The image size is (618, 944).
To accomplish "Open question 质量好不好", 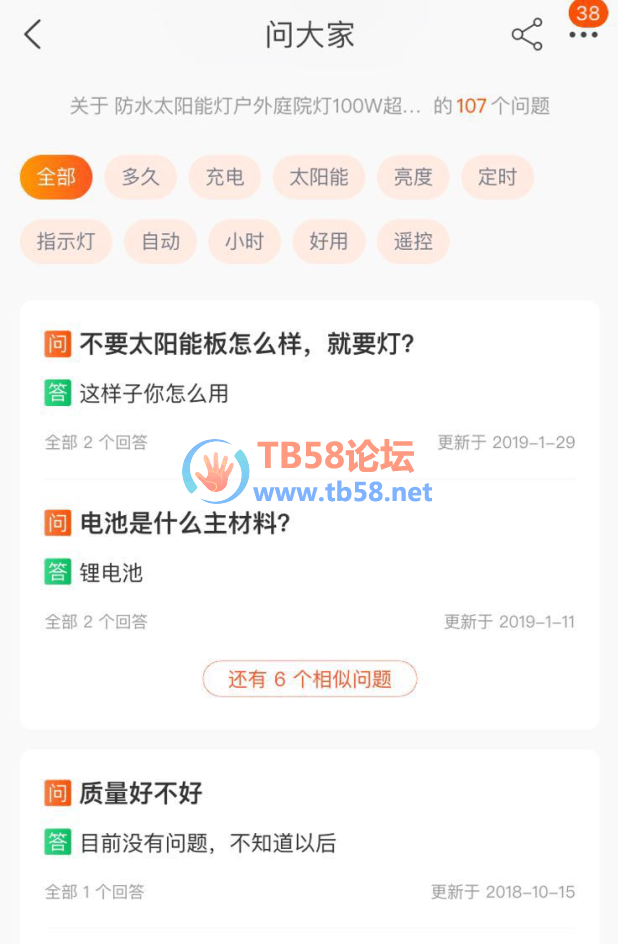I will point(141,794).
